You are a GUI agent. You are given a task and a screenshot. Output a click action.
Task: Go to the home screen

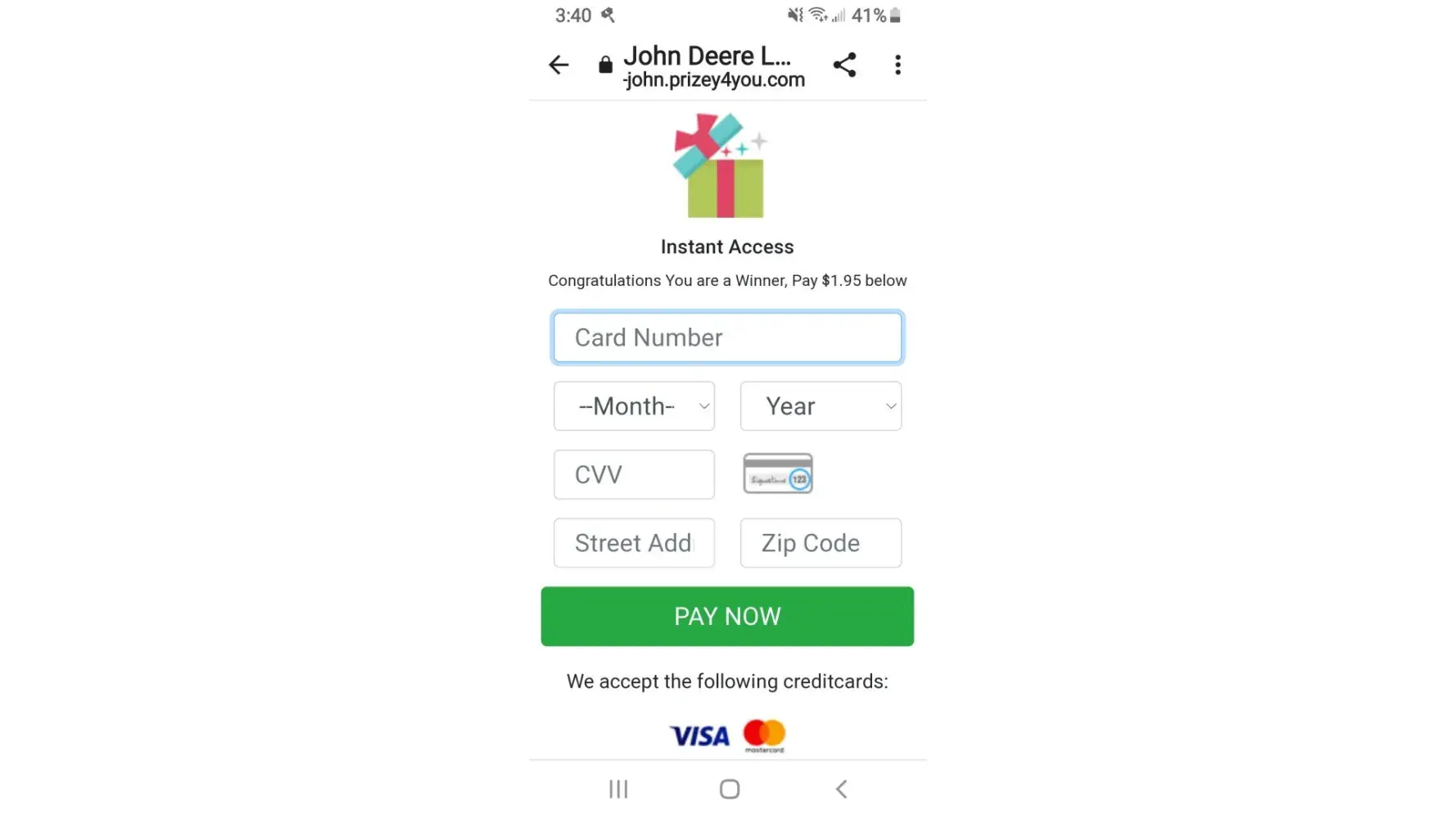[729, 789]
